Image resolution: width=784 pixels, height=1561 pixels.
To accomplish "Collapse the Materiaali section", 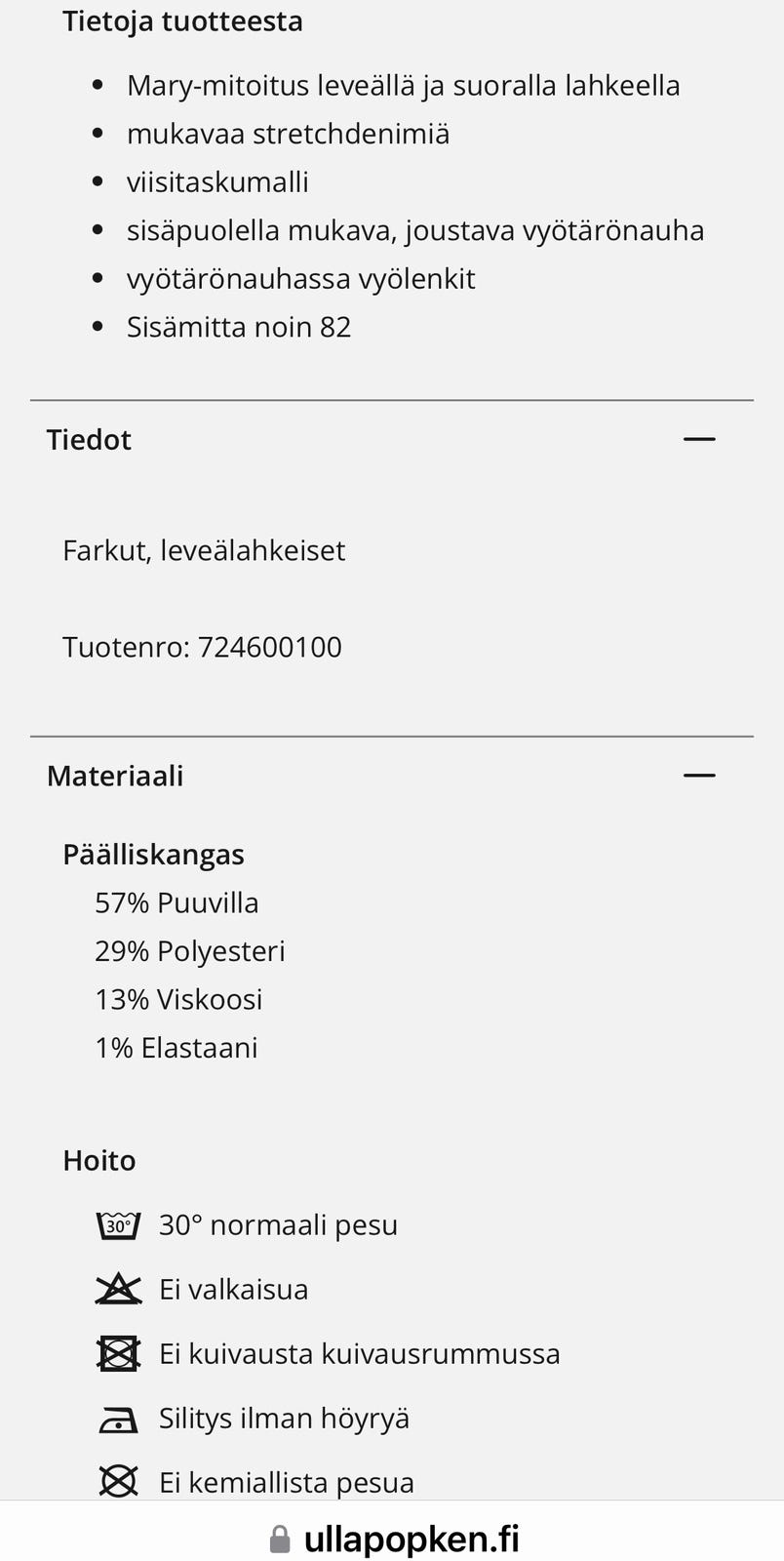I will pyautogui.click(x=698, y=775).
